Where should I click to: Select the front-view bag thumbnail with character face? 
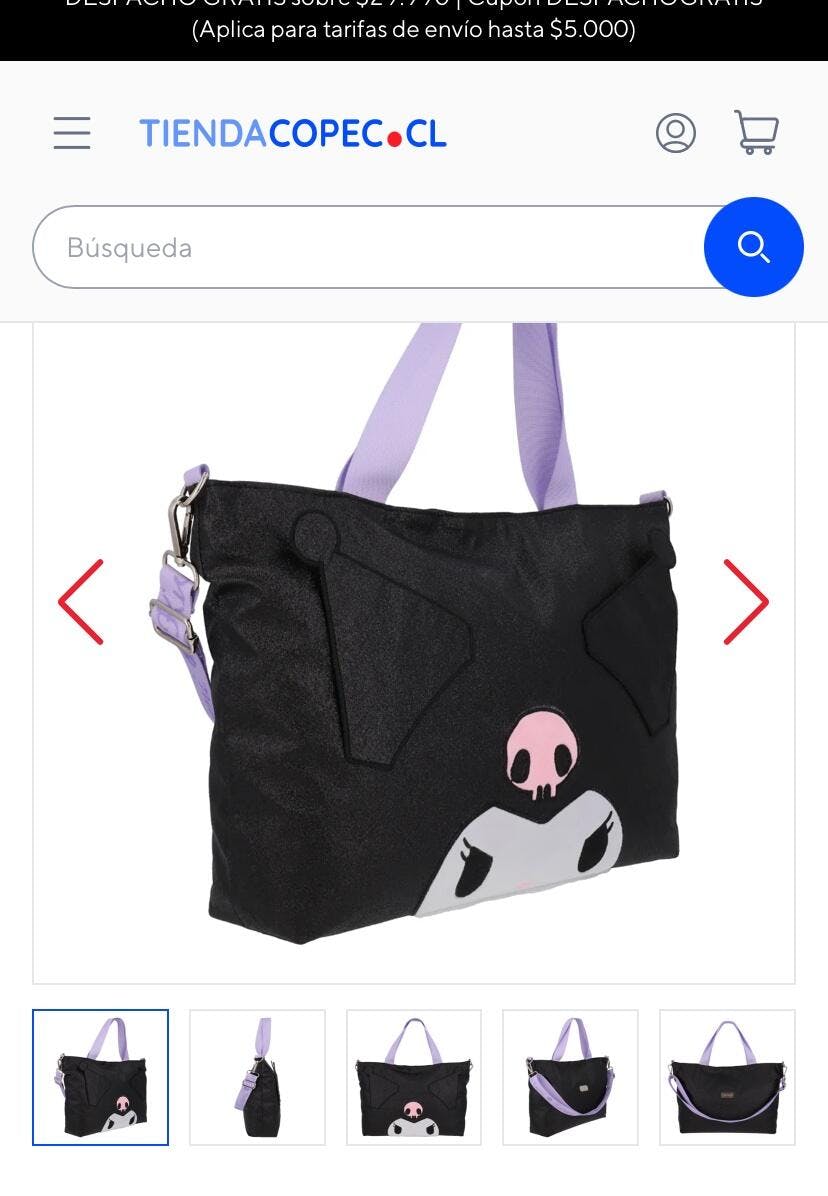(414, 1077)
